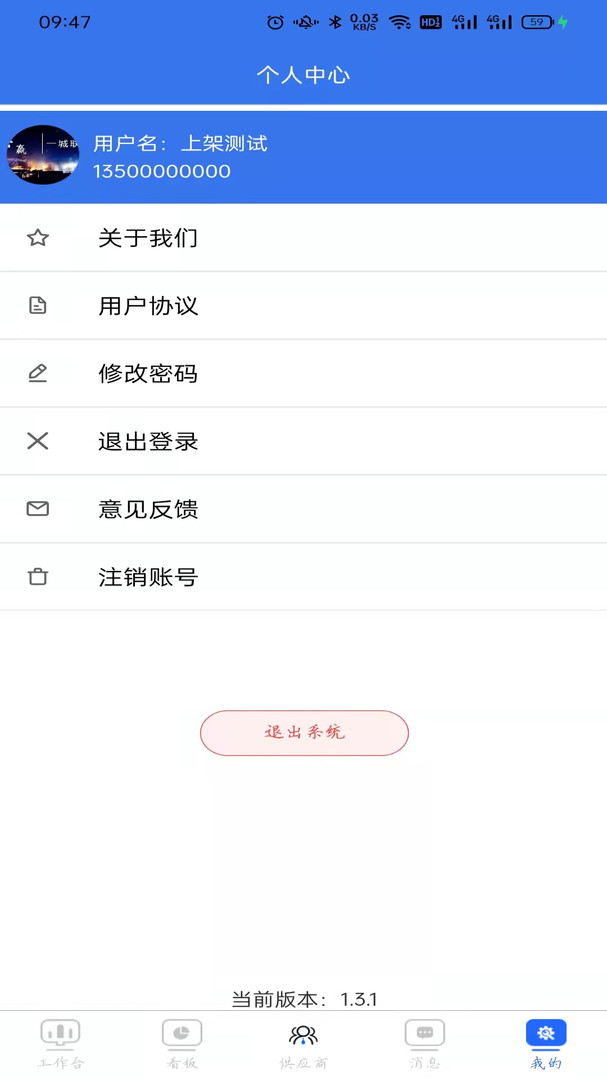
Task: Select the 我的 tab
Action: (546, 1044)
